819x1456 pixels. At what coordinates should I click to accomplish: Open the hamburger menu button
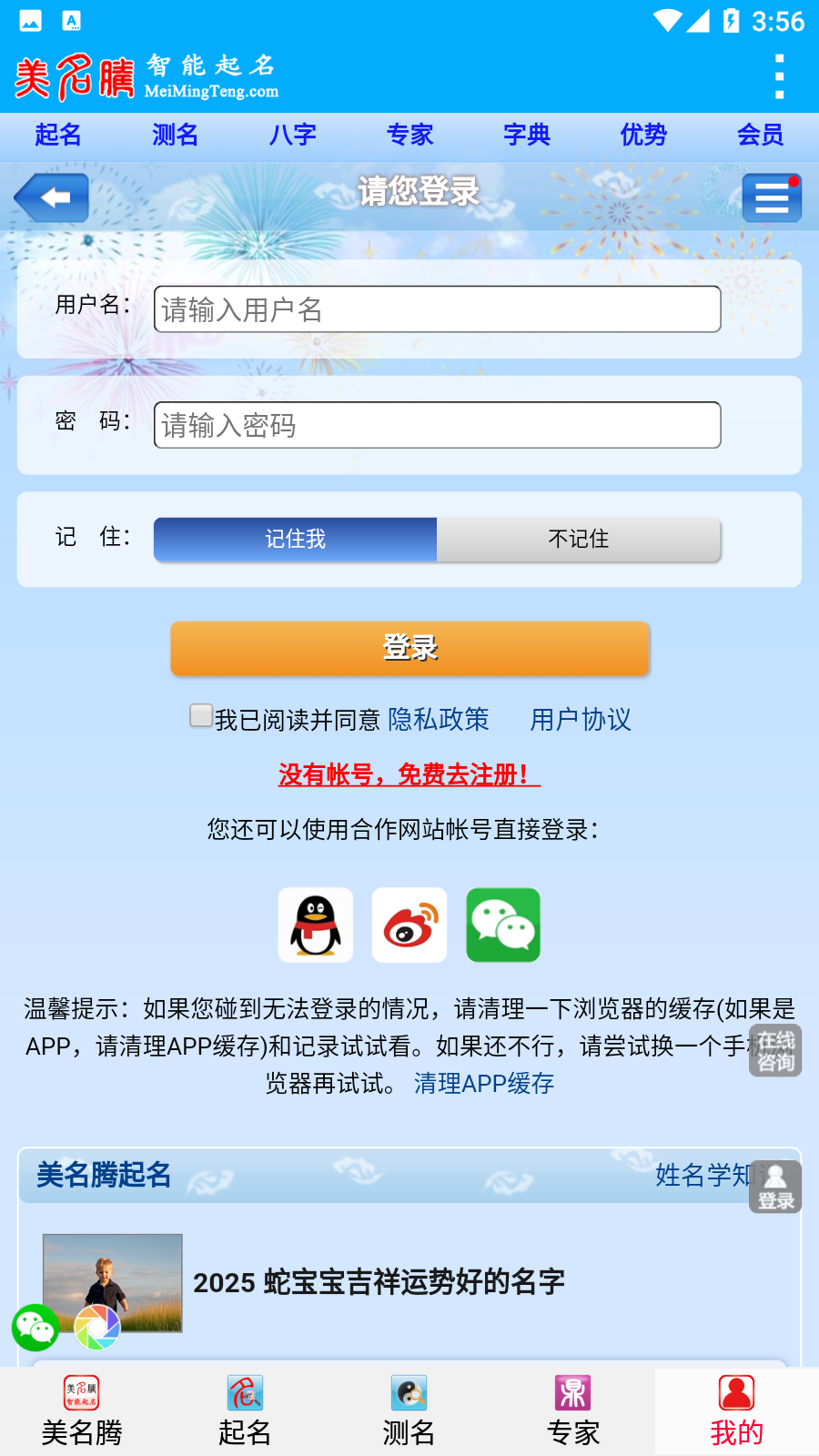[x=771, y=197]
